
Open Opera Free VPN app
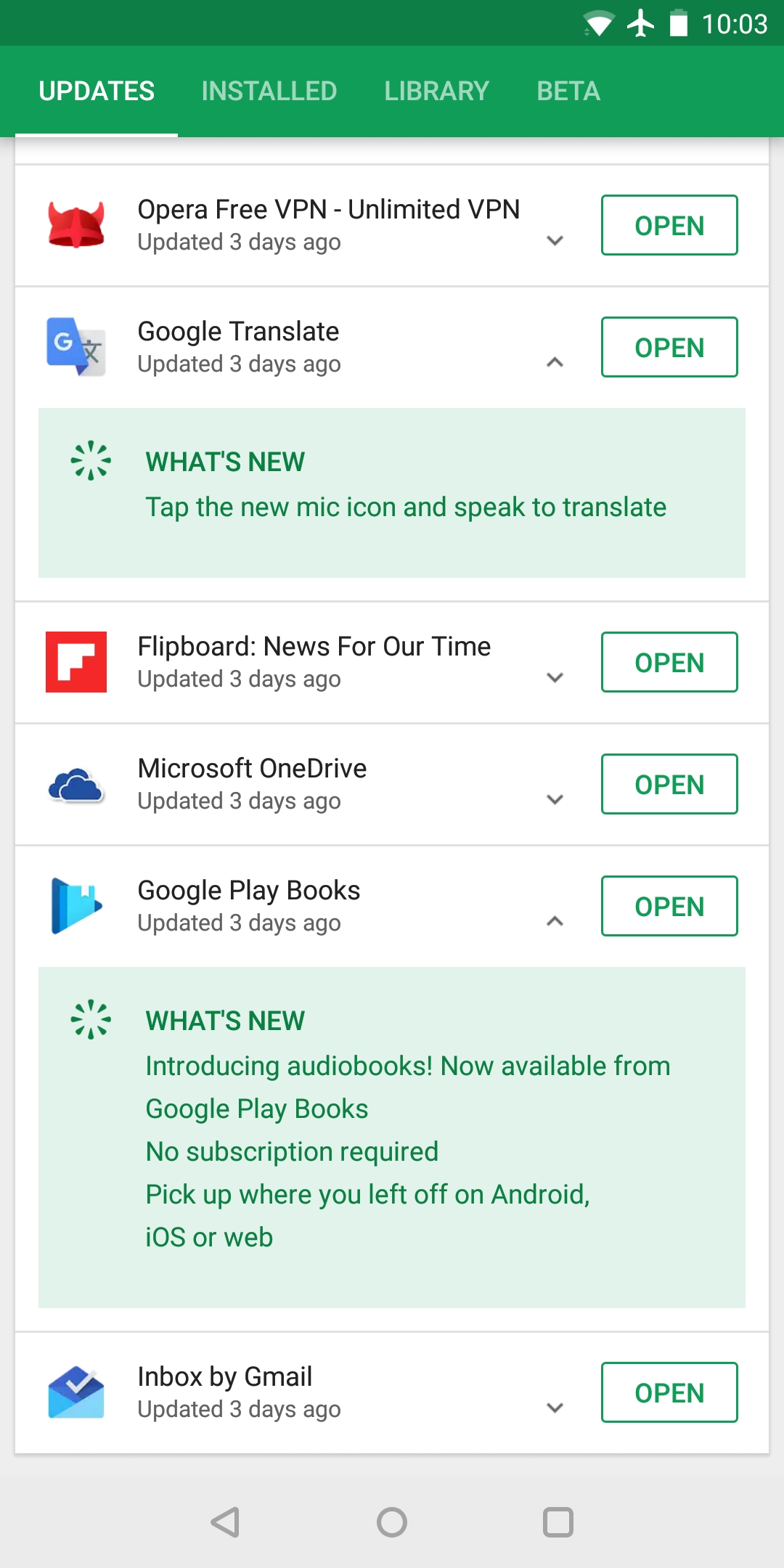click(x=669, y=225)
